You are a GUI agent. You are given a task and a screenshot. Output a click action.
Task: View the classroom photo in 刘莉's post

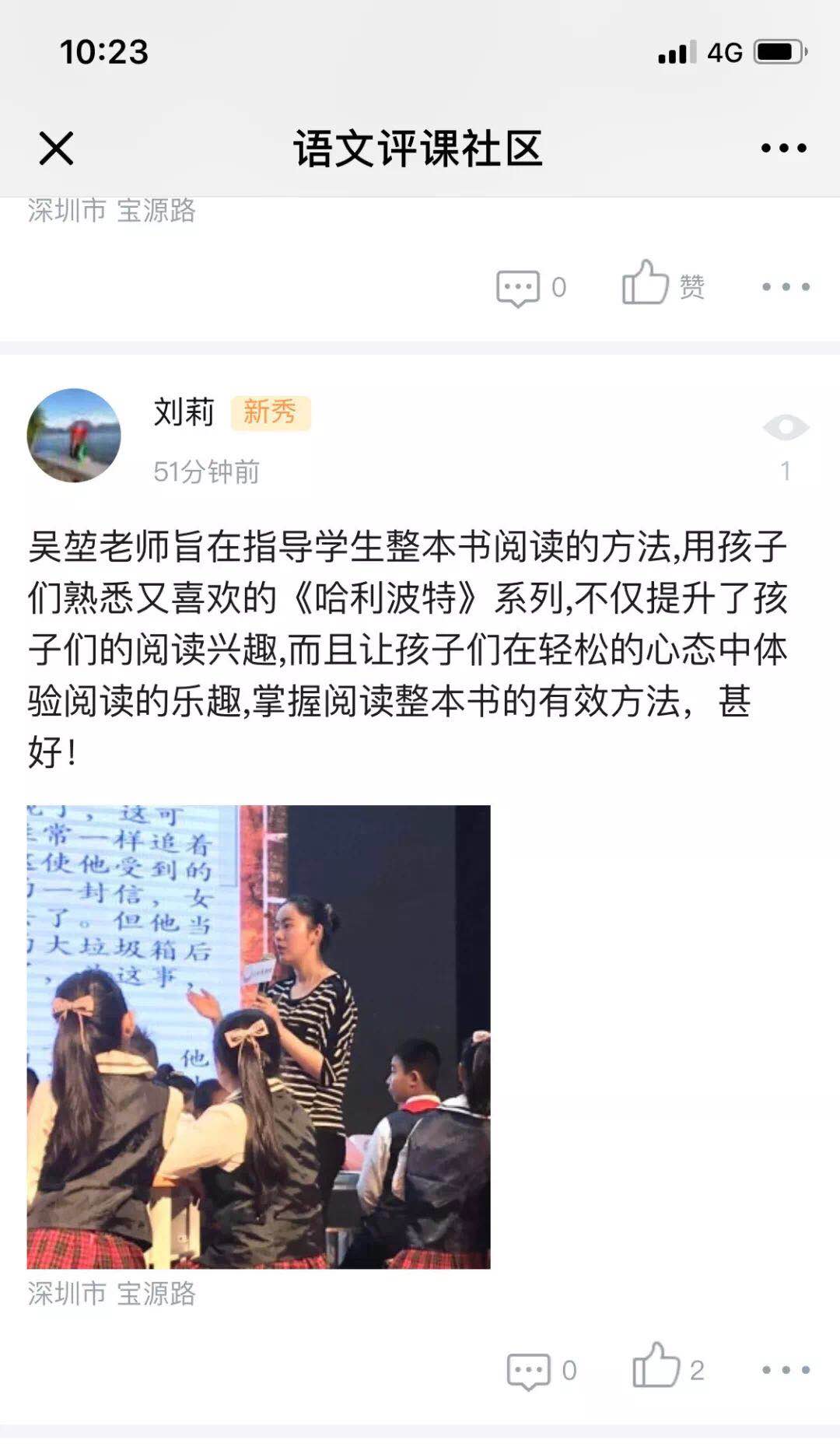[258, 1036]
